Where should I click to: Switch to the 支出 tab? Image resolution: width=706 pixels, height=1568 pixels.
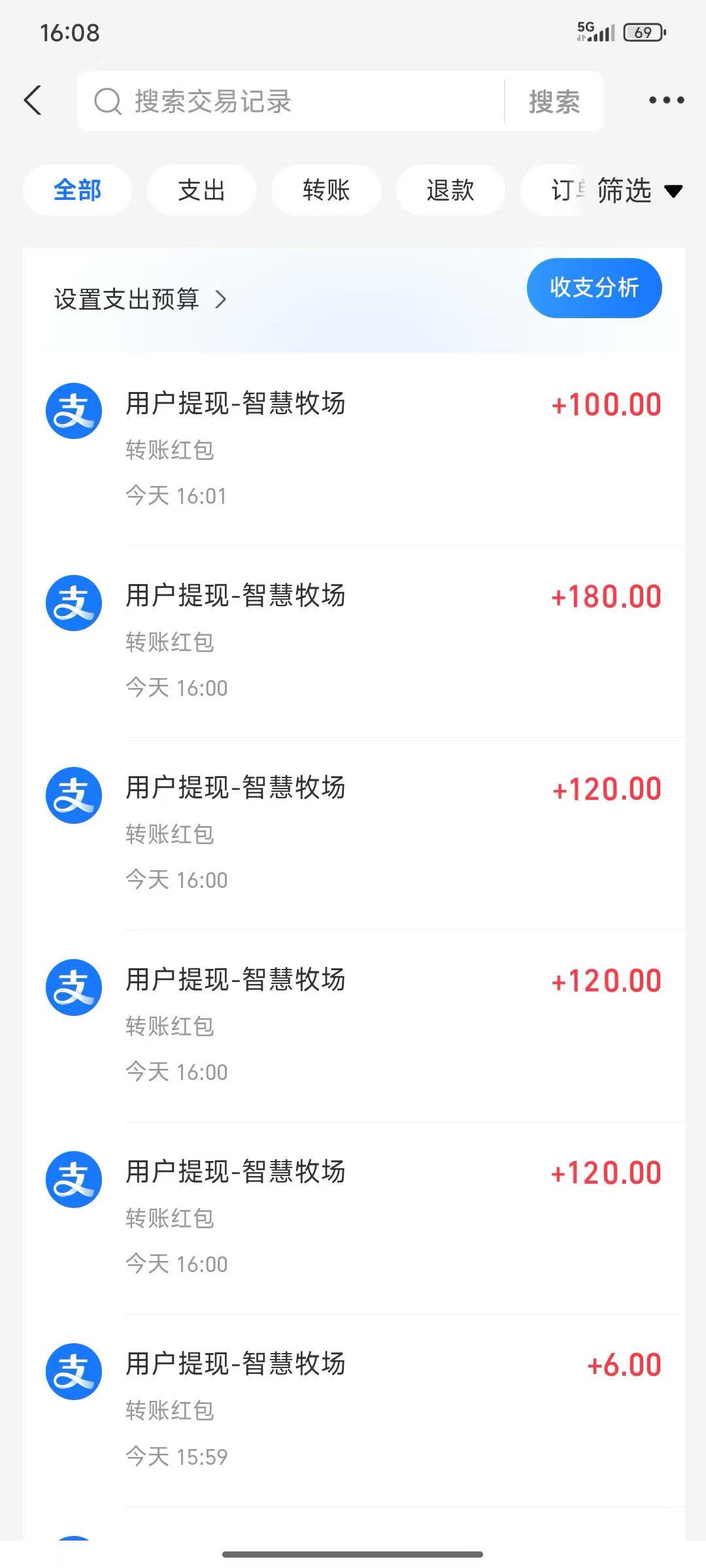click(x=201, y=190)
